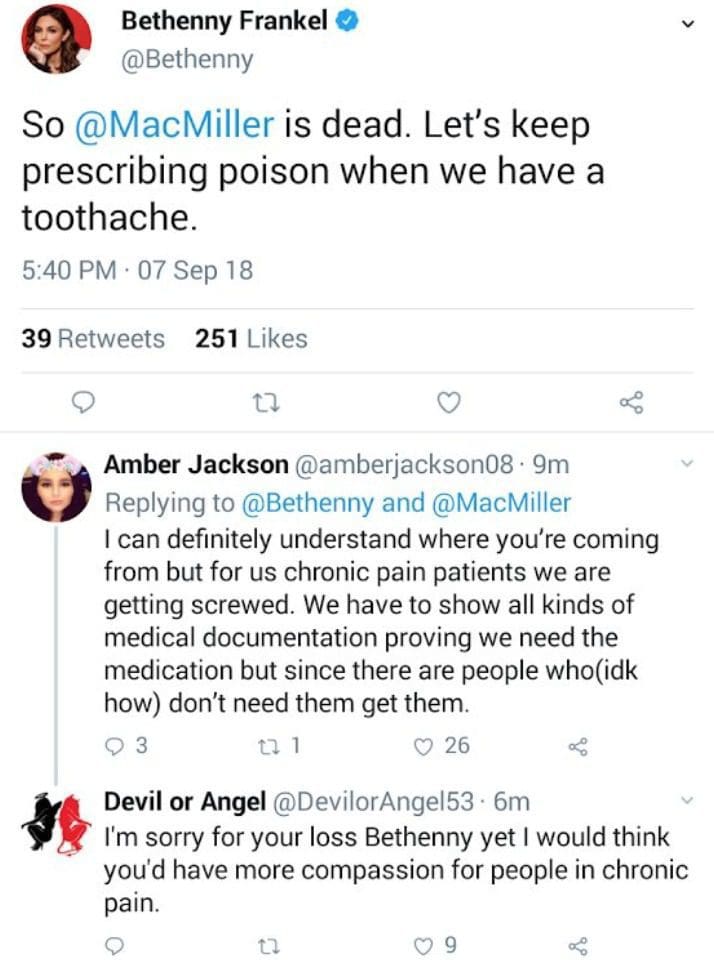Reply to Devil or Angel's tweet
The width and height of the screenshot is (714, 968).
116,944
